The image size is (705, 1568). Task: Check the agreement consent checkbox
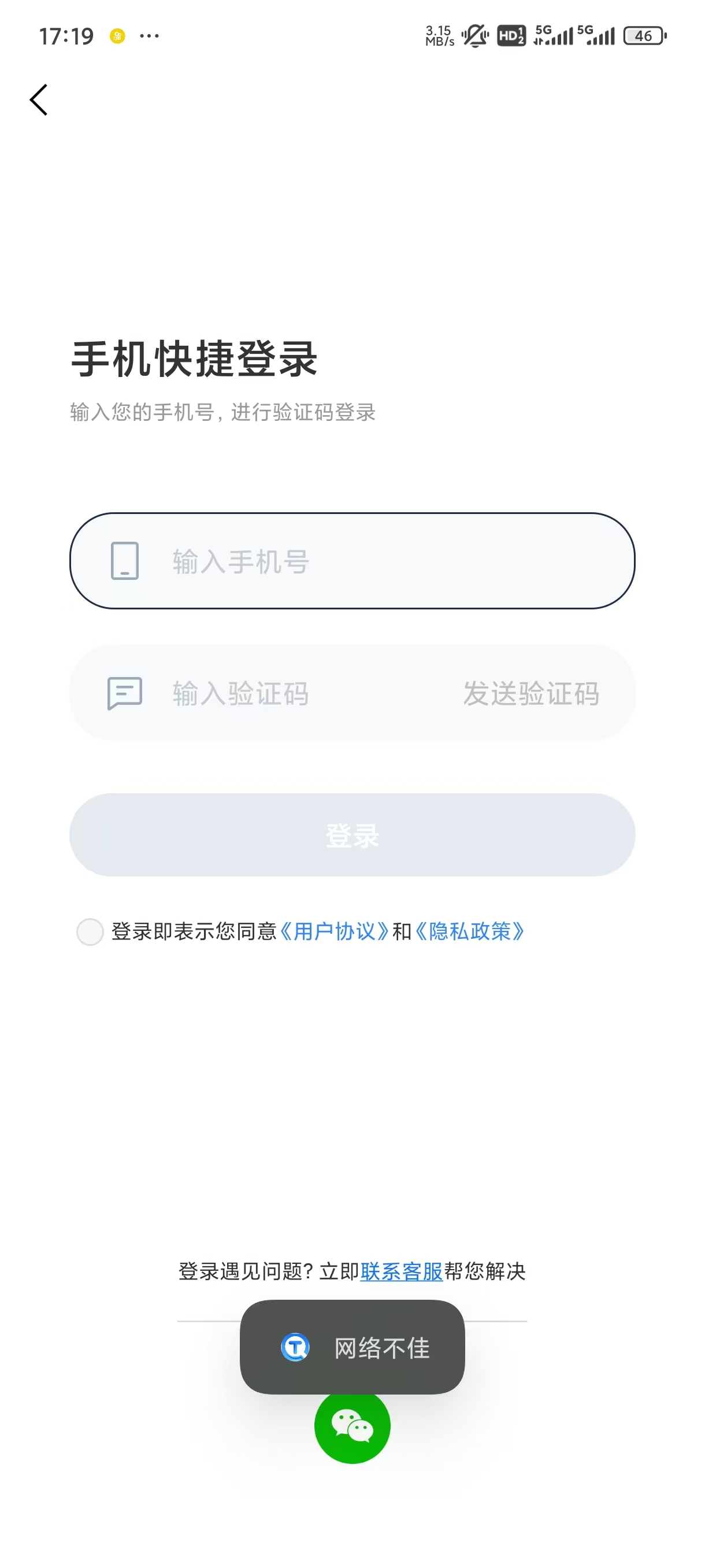tap(90, 931)
